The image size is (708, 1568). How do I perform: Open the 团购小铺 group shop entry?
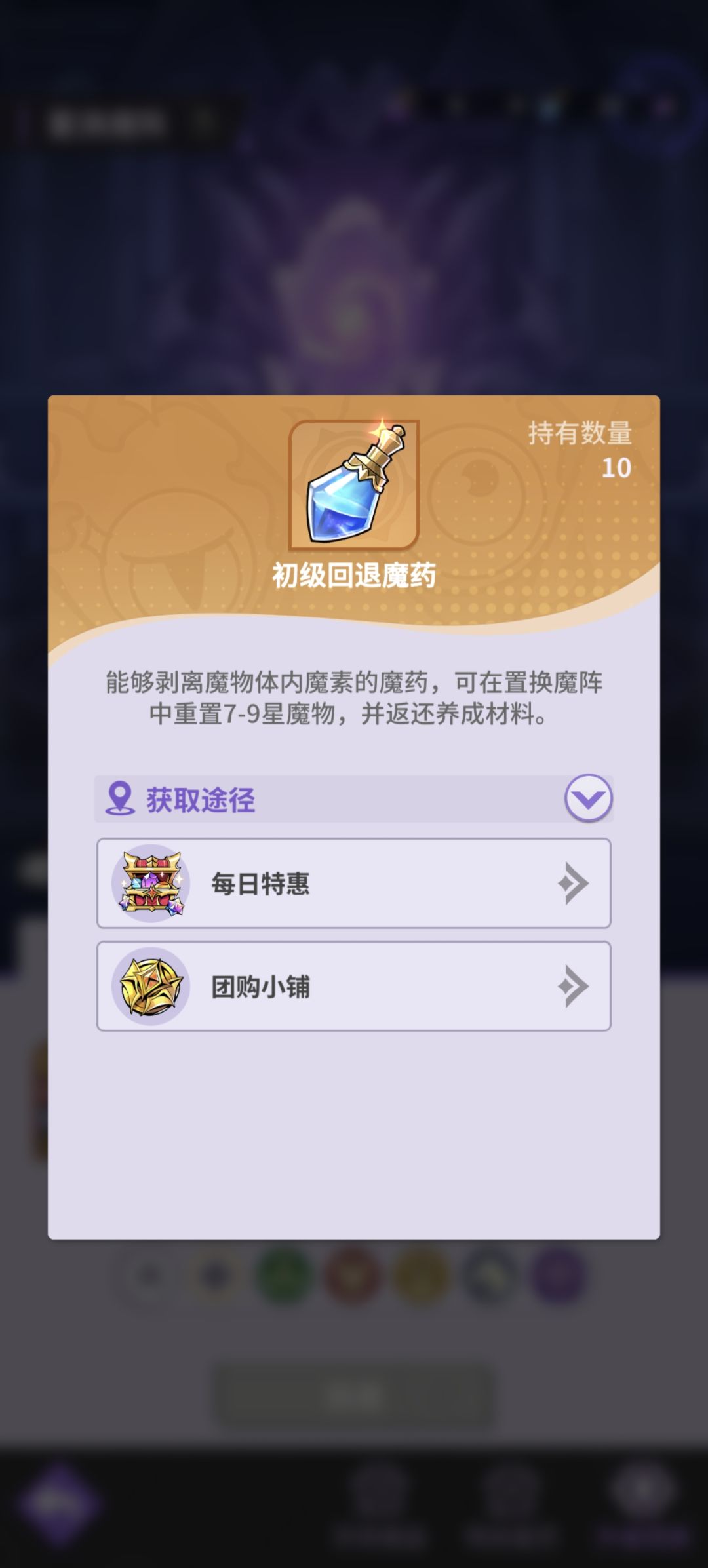(x=354, y=985)
